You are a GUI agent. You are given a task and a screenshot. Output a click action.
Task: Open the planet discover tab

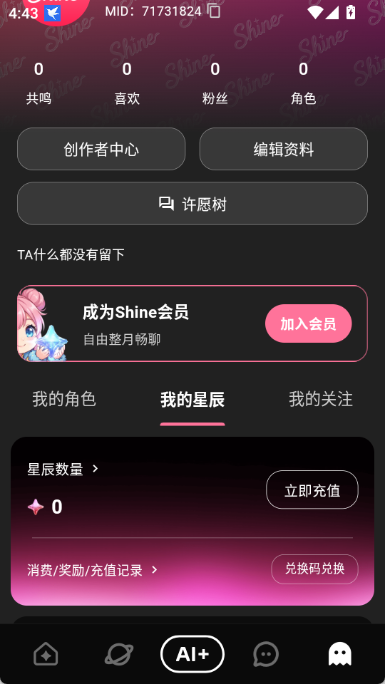(119, 655)
